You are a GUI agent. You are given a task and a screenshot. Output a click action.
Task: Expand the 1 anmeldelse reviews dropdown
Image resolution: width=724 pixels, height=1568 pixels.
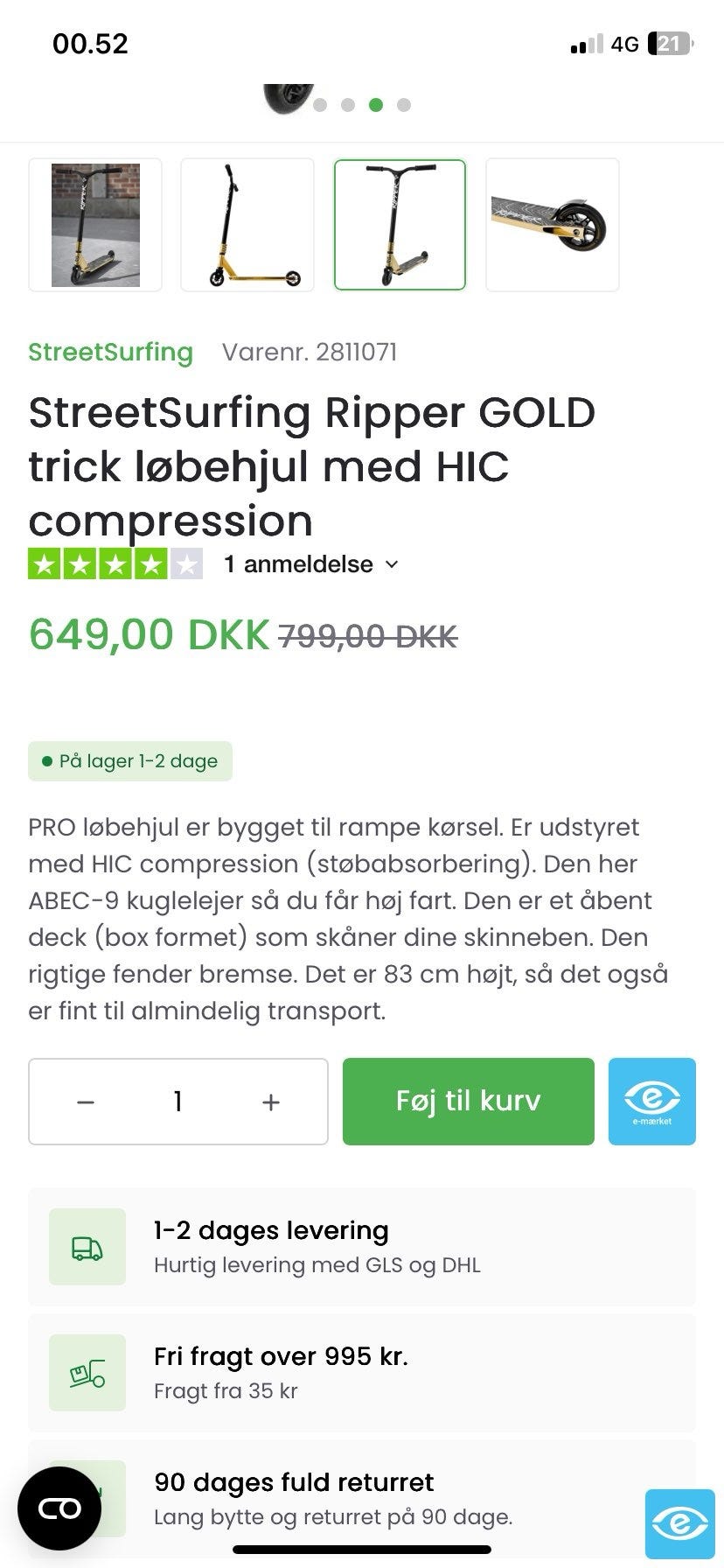[300, 564]
